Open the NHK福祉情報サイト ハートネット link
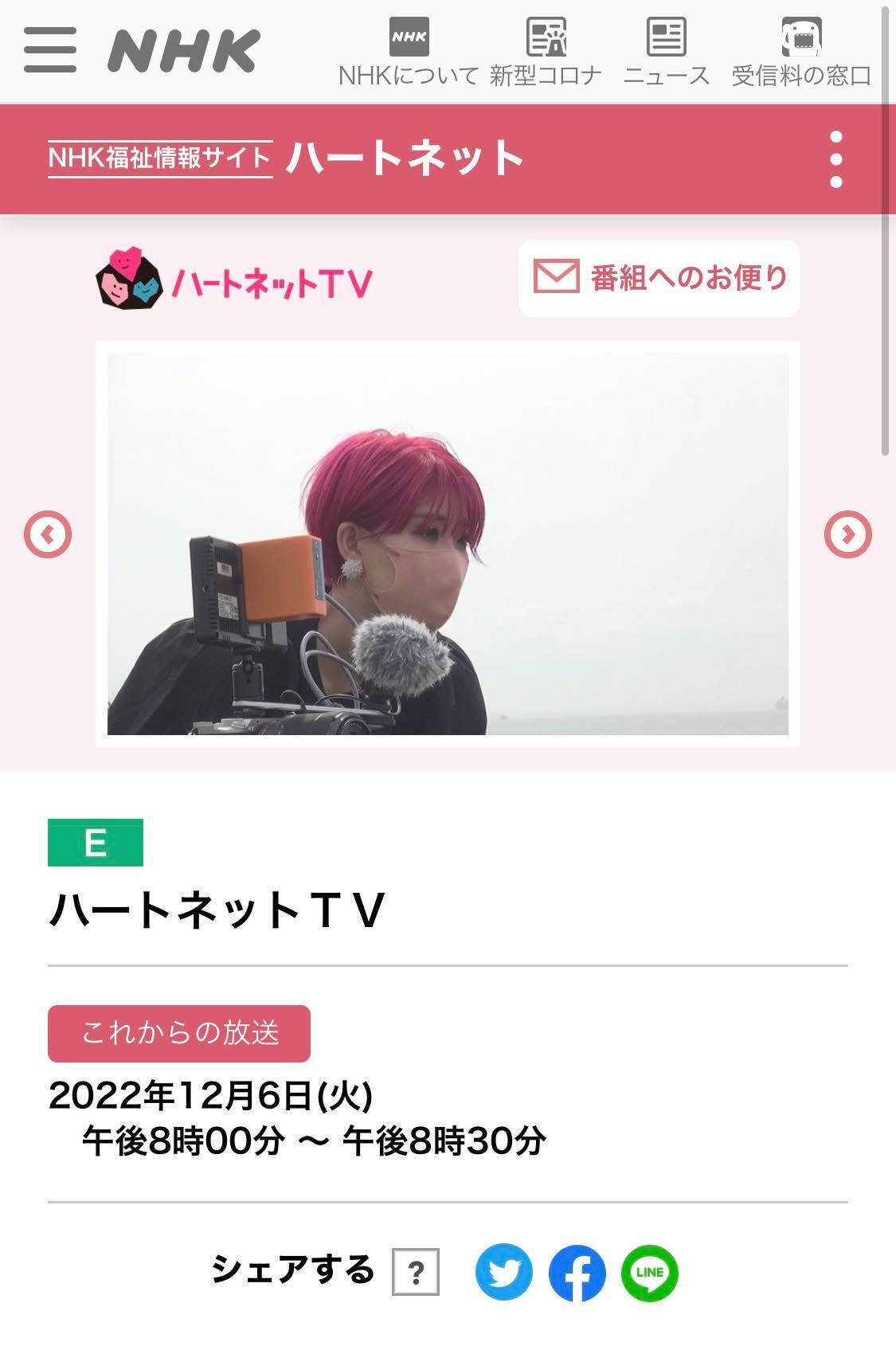 point(285,157)
